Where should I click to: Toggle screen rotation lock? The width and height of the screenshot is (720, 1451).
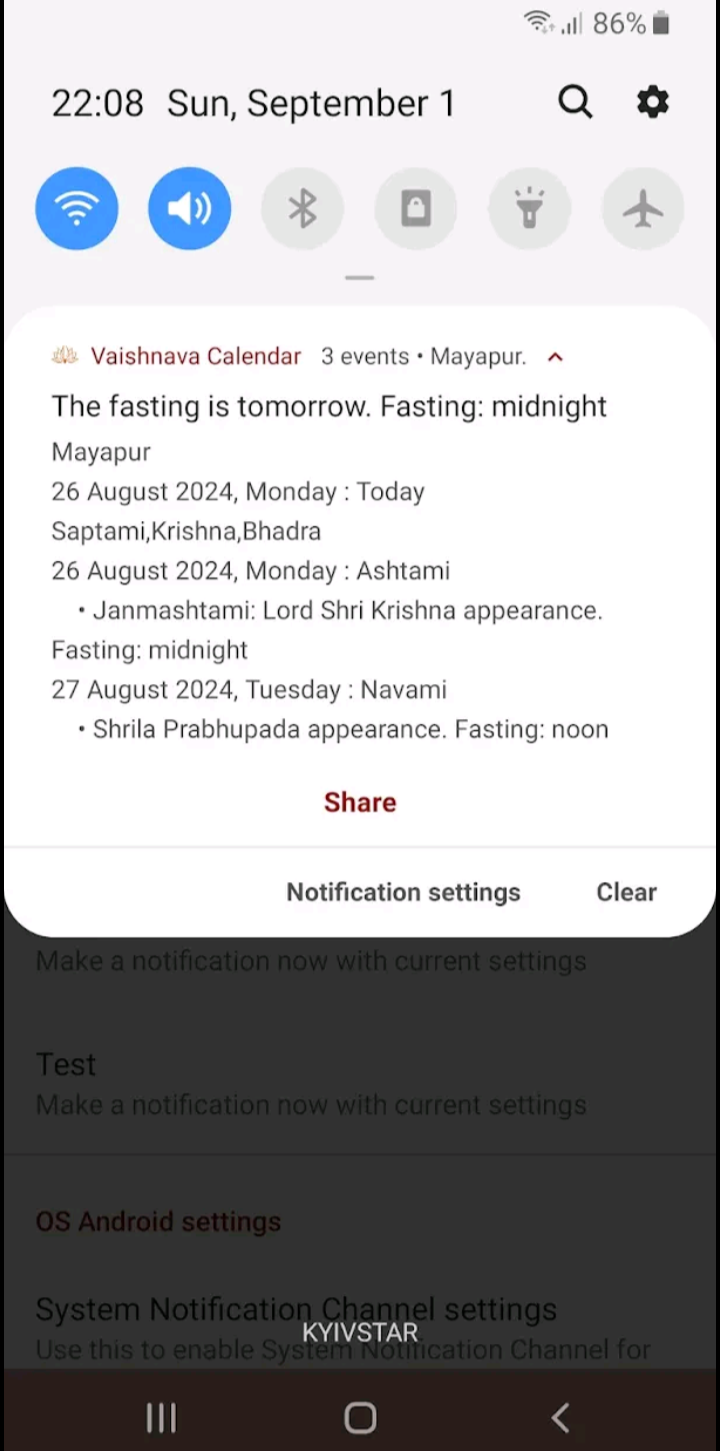(416, 208)
